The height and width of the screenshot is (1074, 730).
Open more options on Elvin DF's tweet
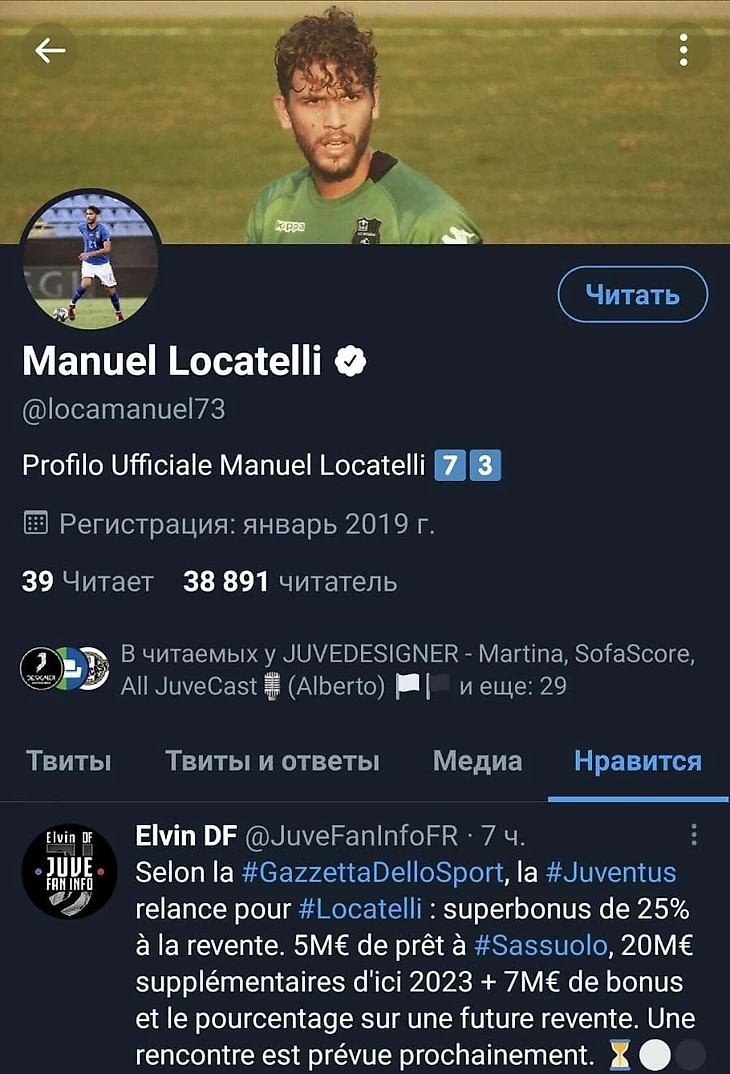point(694,836)
